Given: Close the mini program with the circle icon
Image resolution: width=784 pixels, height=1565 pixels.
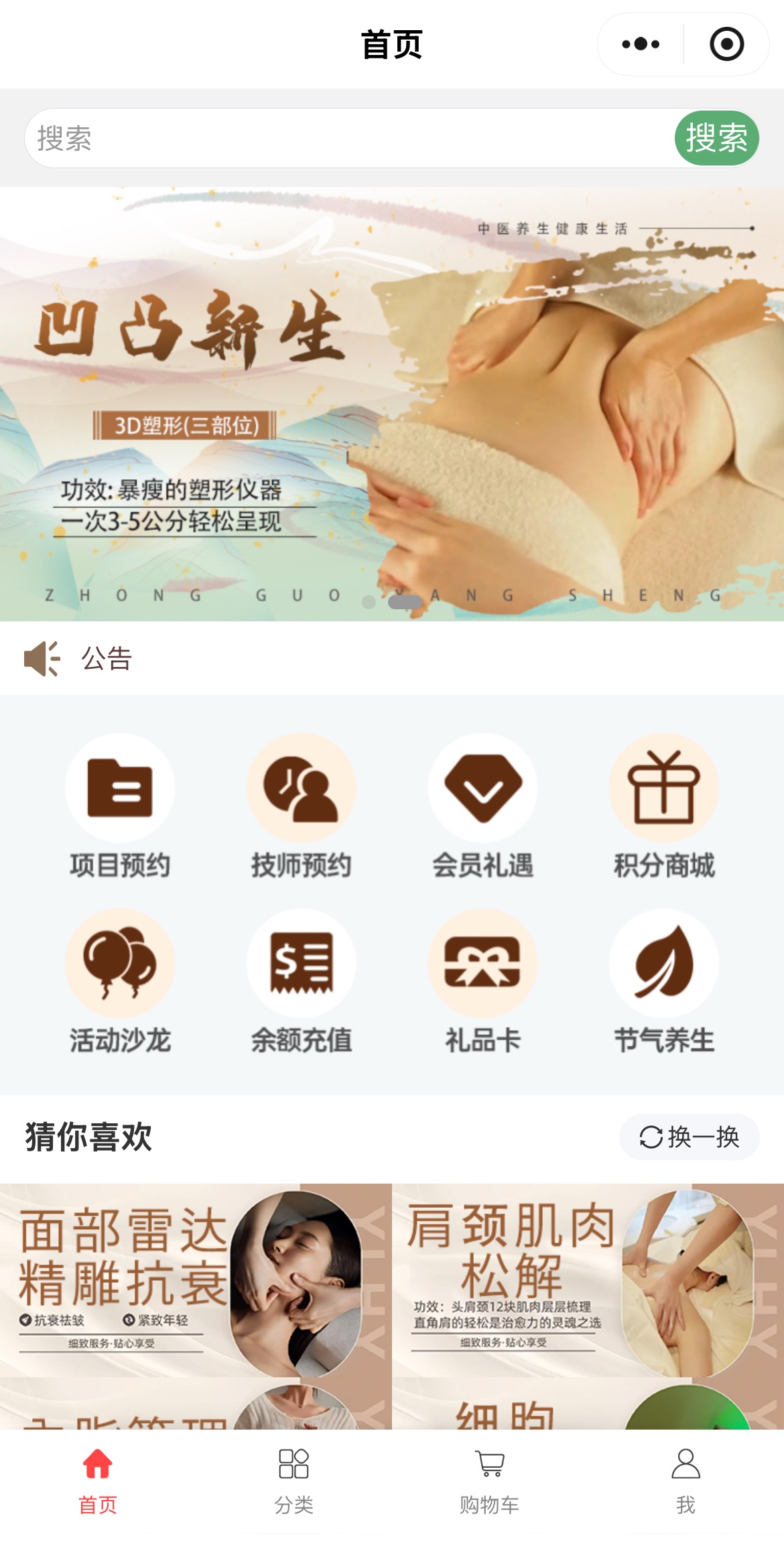Looking at the screenshot, I should [726, 44].
